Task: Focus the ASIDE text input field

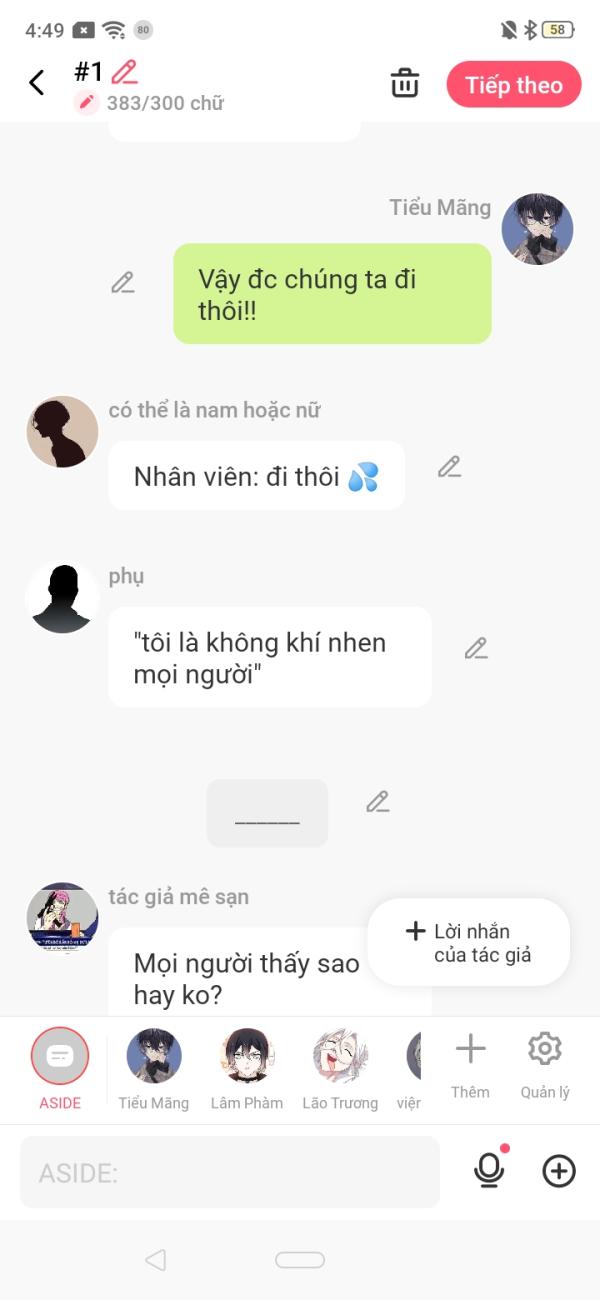Action: (230, 1172)
